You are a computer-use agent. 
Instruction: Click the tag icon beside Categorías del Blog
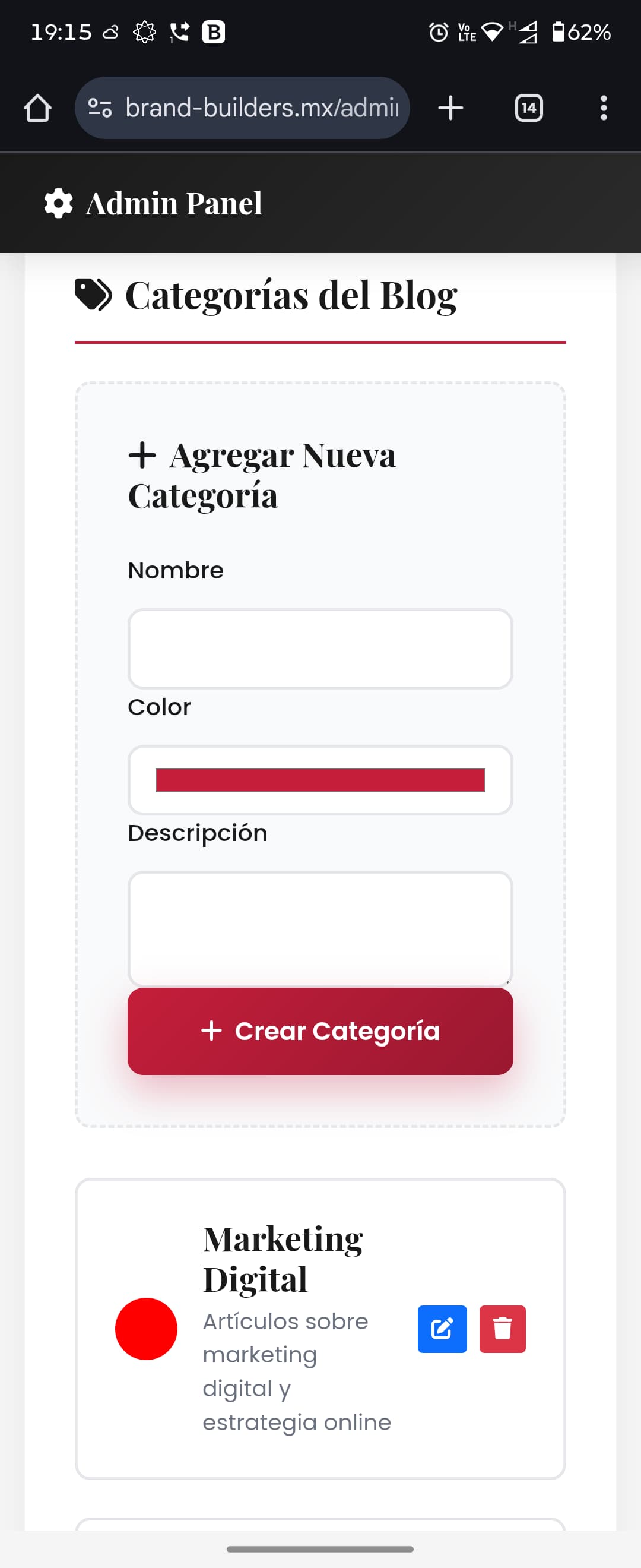click(x=93, y=294)
